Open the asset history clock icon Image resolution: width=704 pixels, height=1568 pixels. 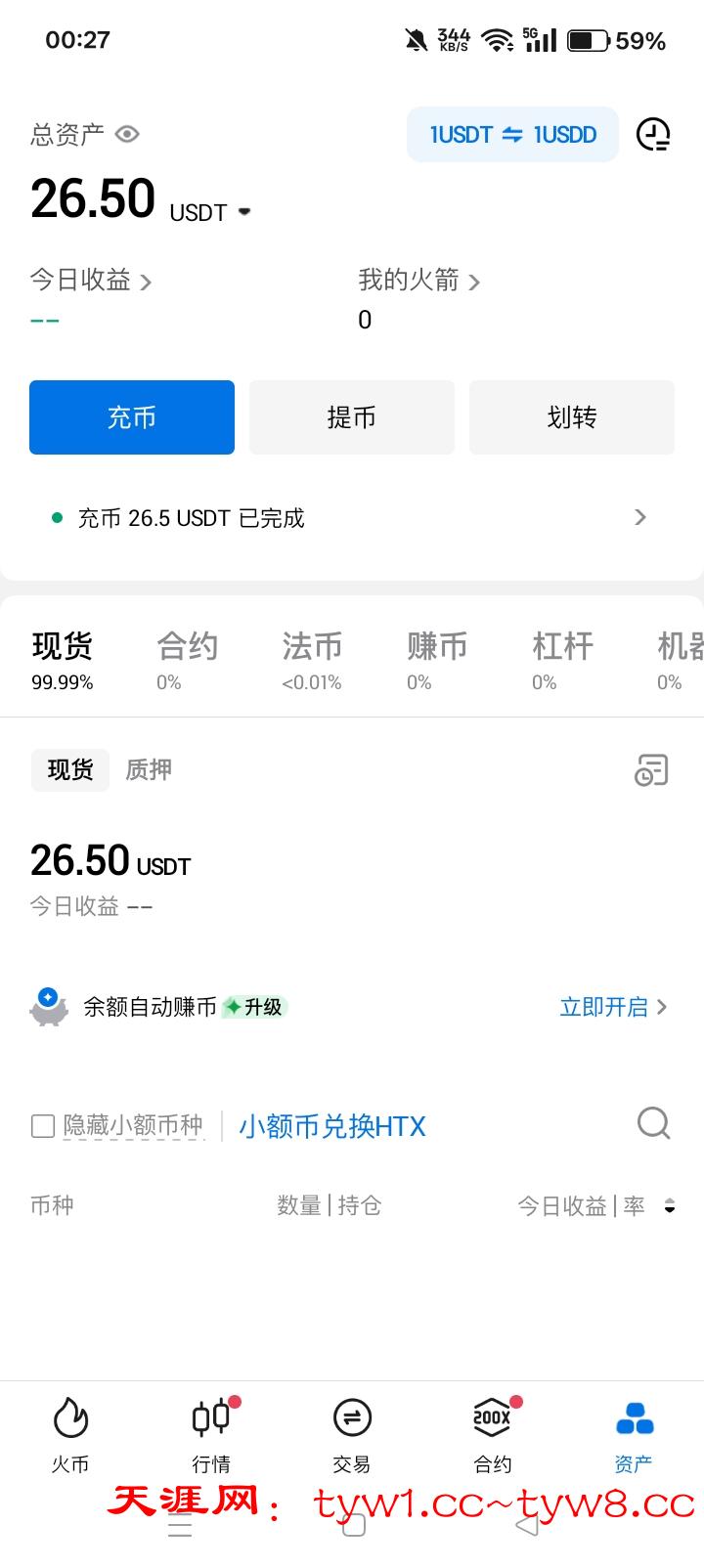[653, 135]
